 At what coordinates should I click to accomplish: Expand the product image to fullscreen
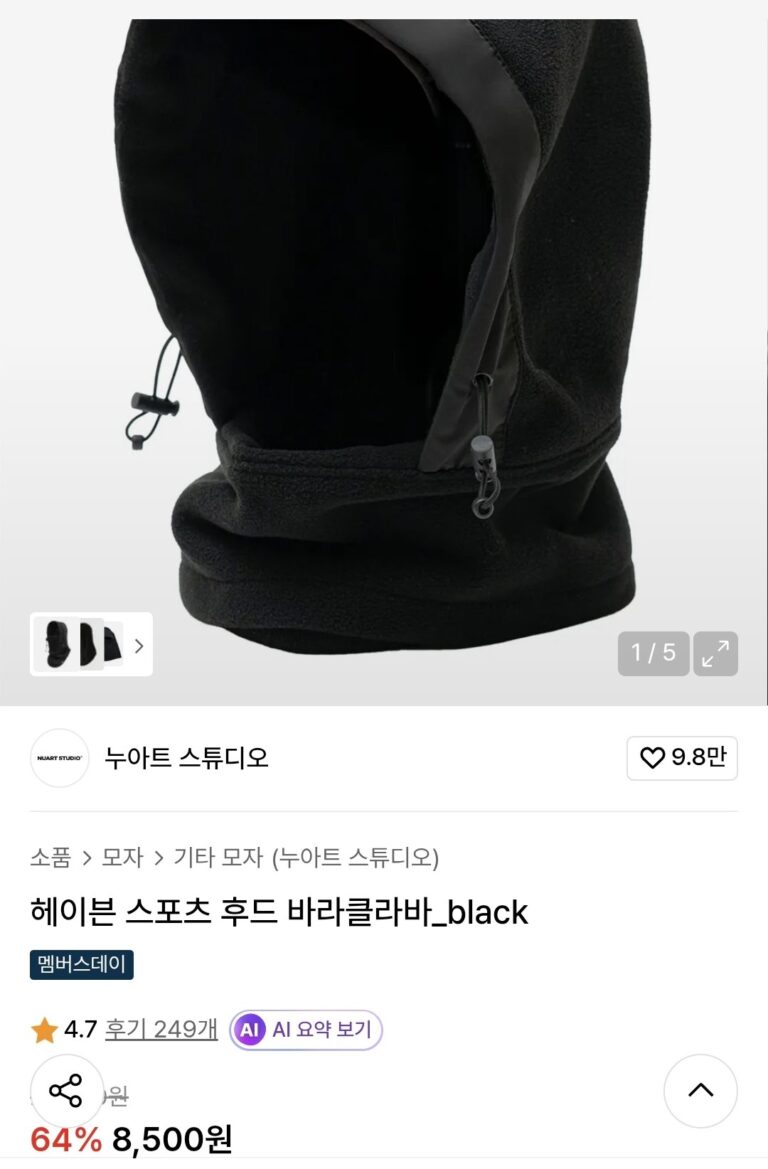click(x=715, y=653)
